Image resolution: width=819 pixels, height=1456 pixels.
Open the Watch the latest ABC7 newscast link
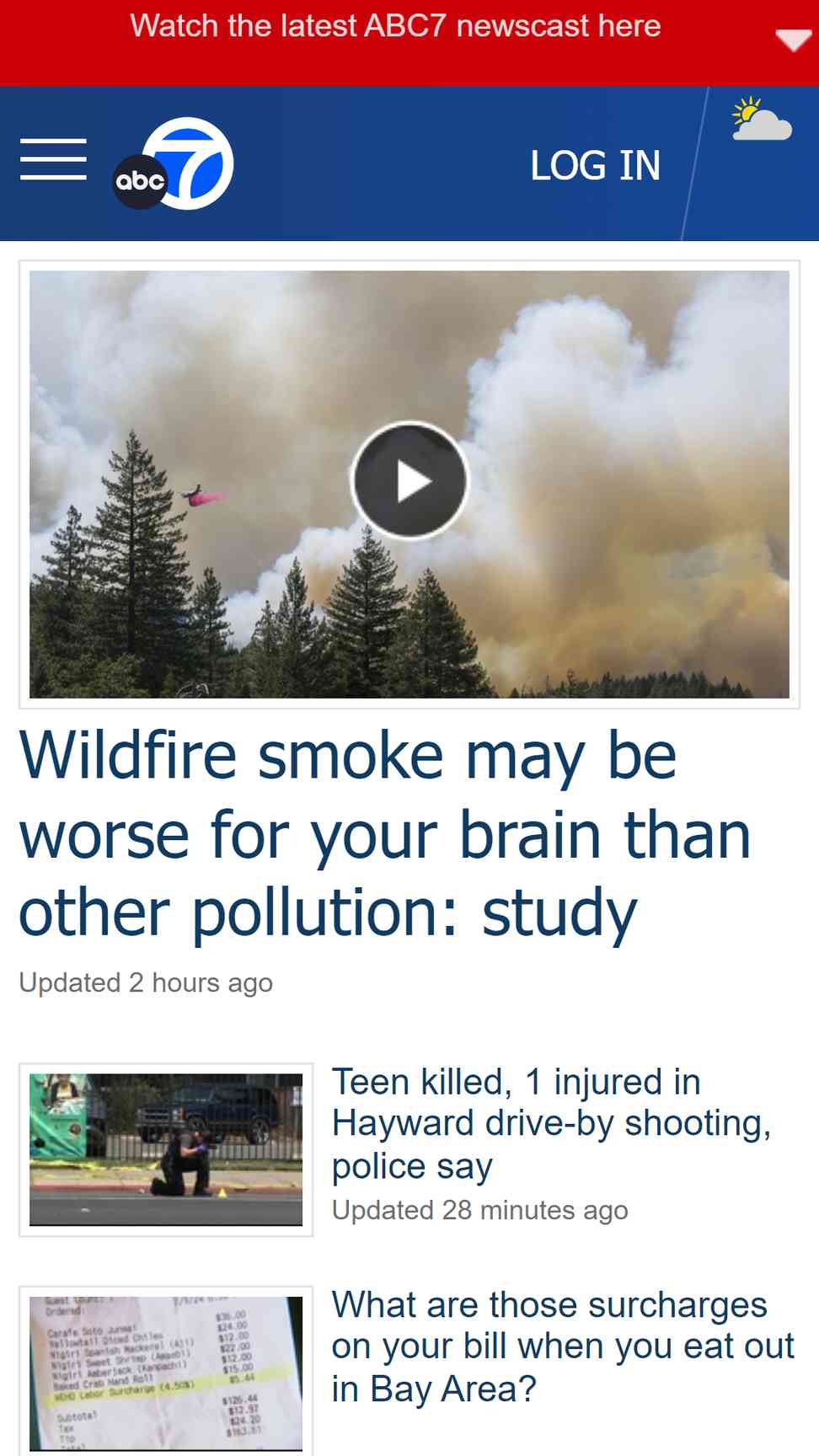point(395,26)
